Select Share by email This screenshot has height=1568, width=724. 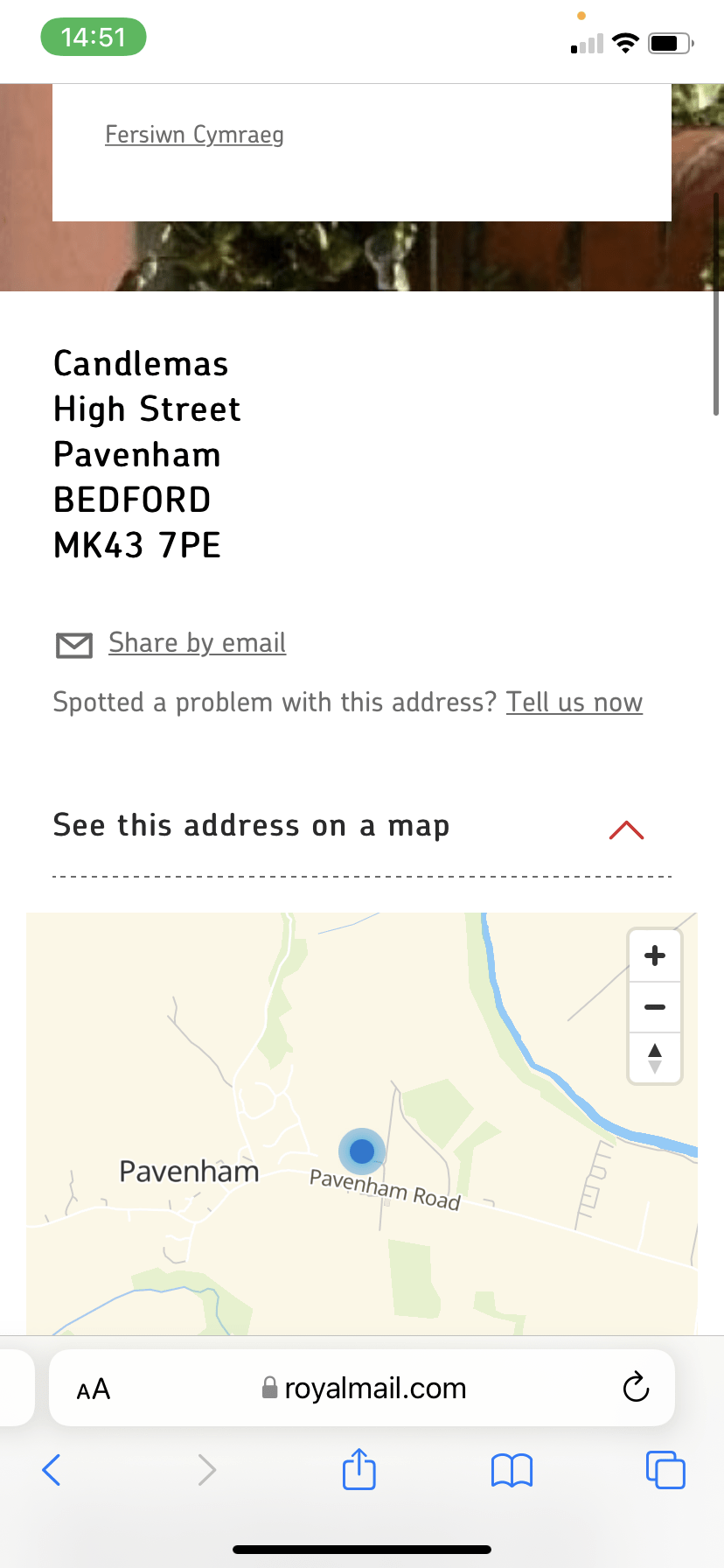click(197, 643)
